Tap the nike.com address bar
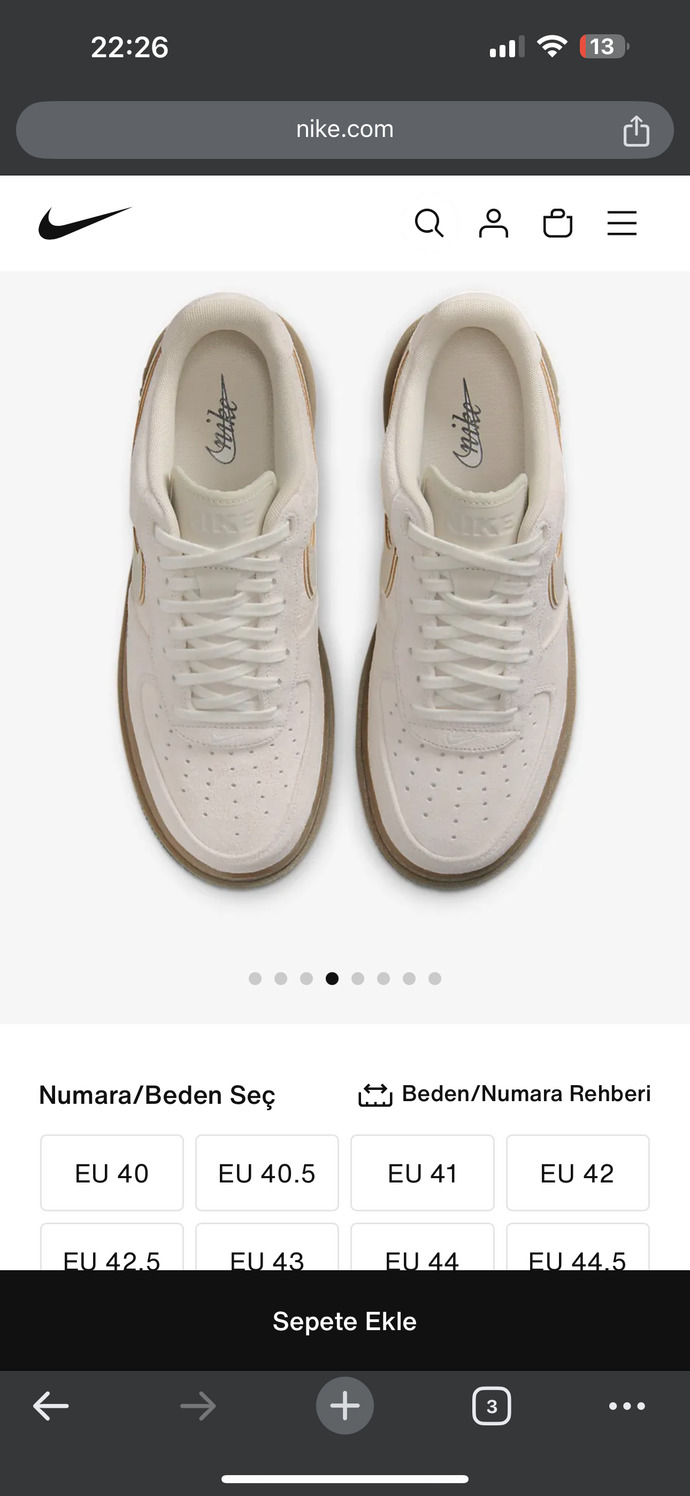 click(344, 130)
